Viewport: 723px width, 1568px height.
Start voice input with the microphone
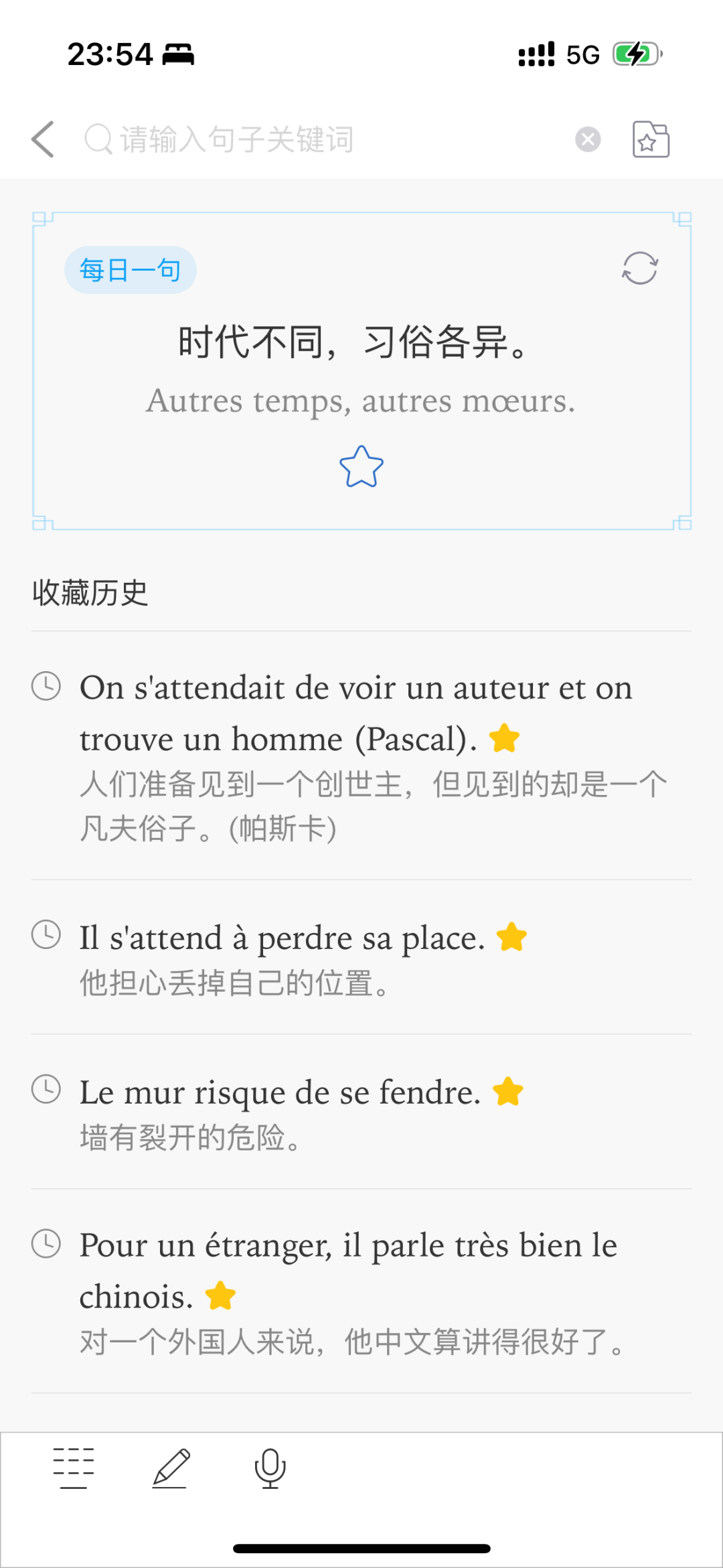pos(270,1468)
